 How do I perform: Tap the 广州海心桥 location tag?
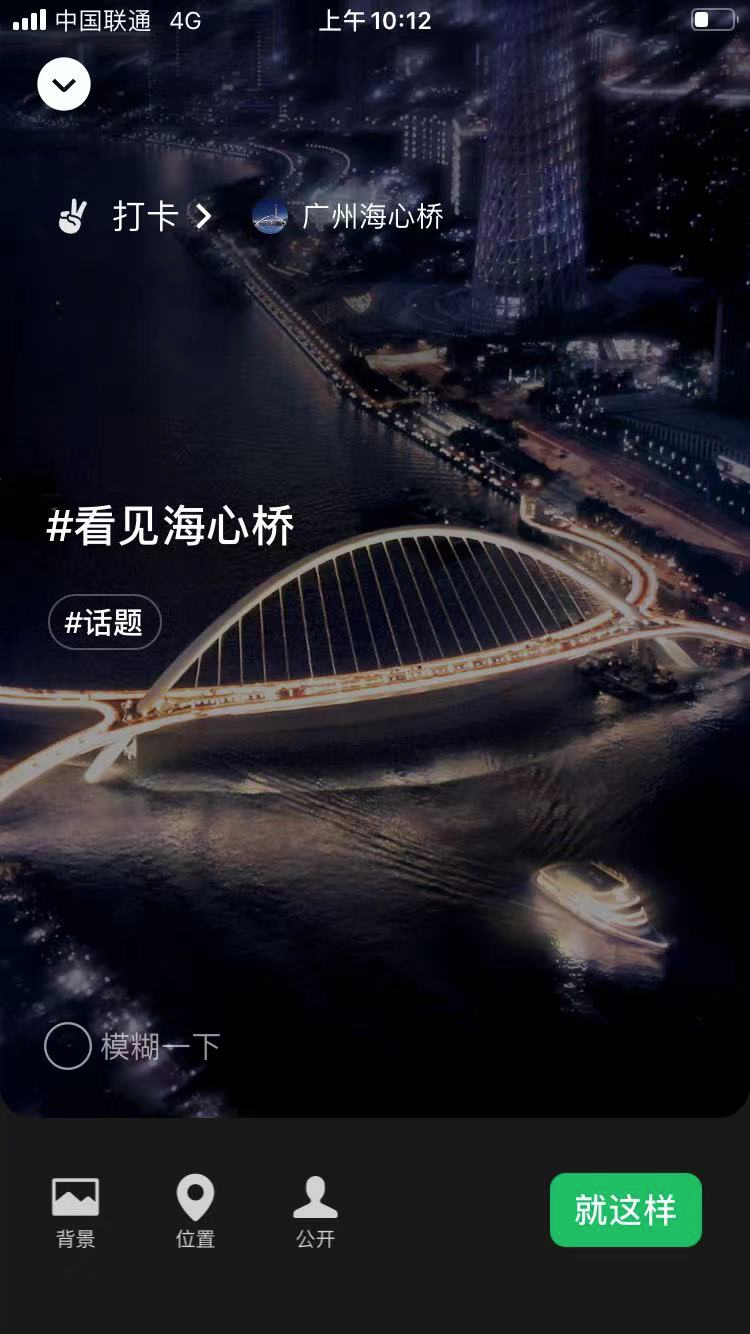[x=348, y=216]
